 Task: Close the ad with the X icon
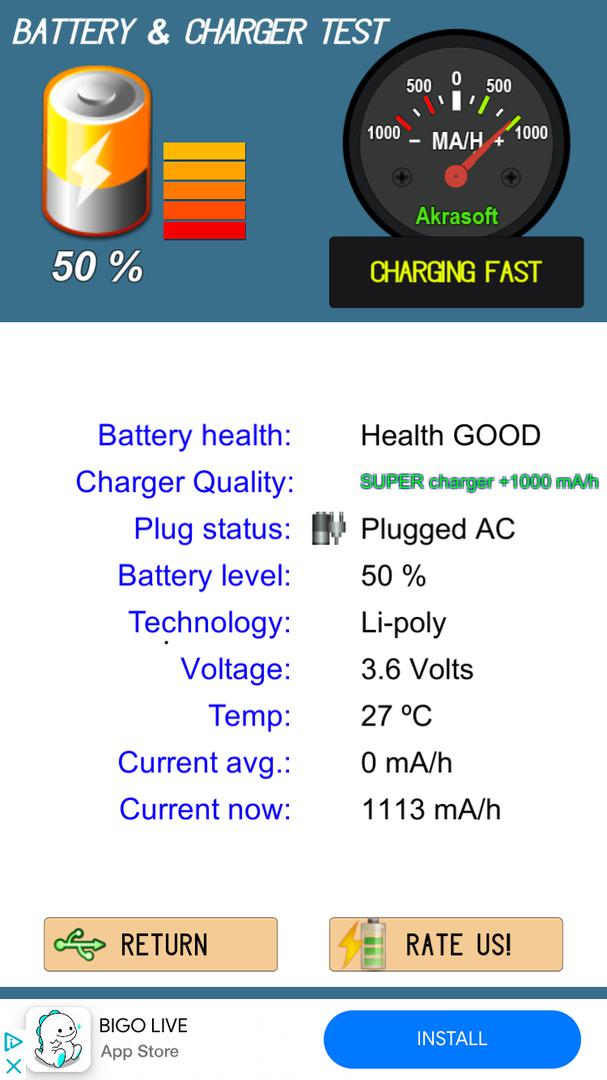click(x=13, y=1066)
